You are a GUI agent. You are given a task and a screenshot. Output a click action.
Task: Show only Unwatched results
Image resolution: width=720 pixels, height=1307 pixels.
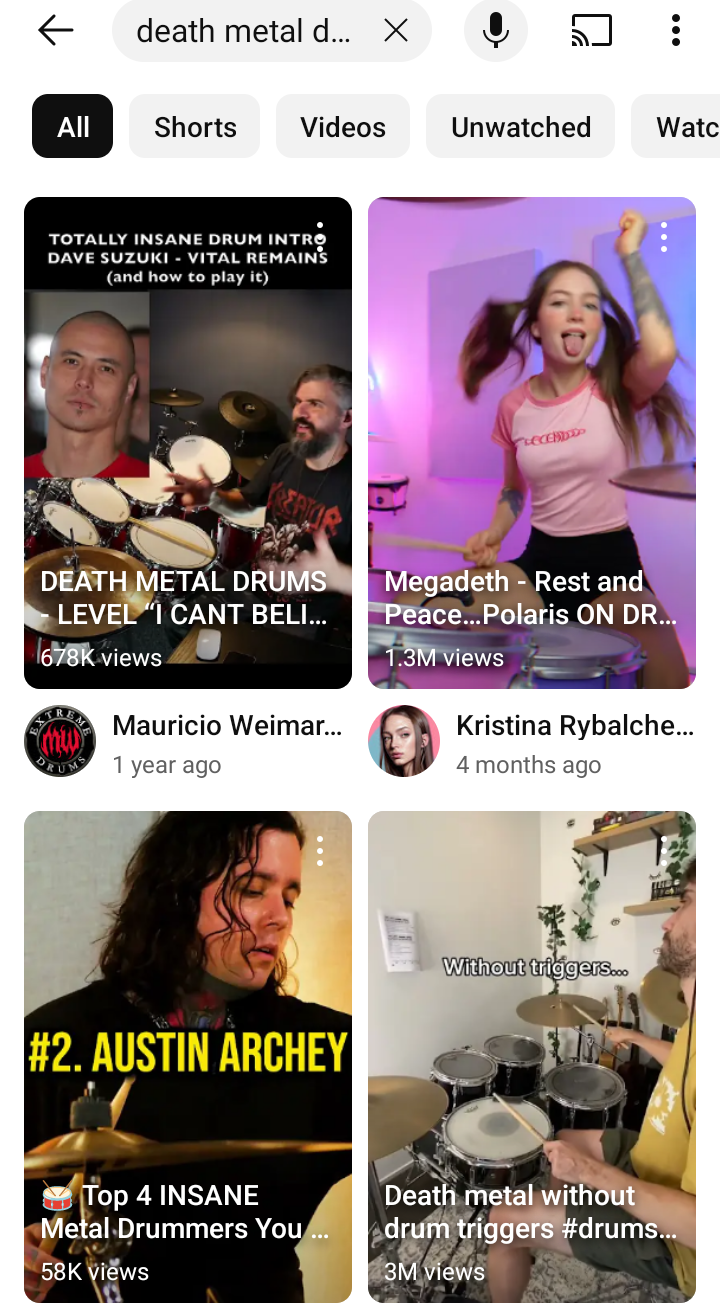click(521, 127)
